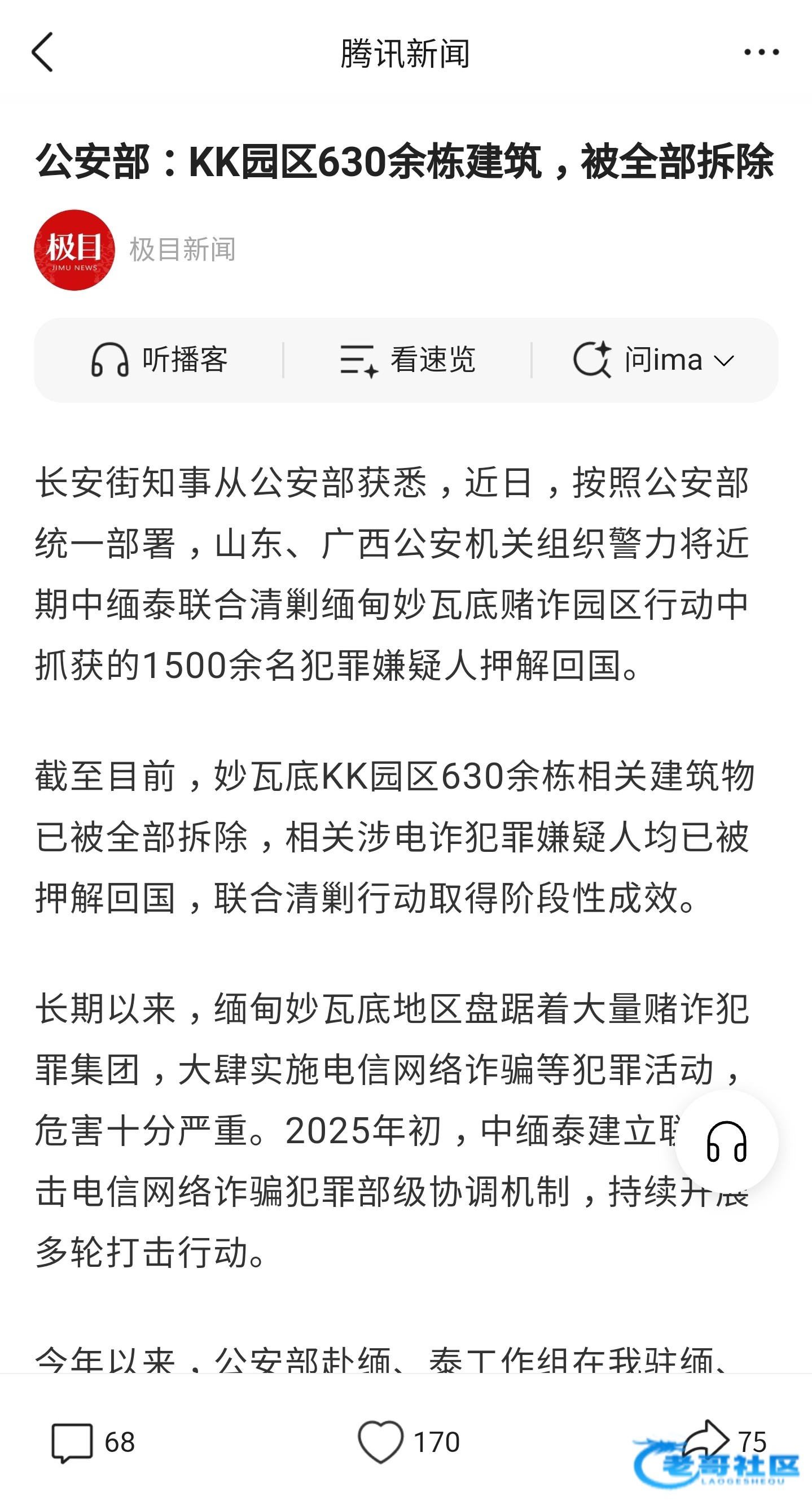The image size is (812, 1509).
Task: Tap the floating headphone audio button
Action: point(727,1141)
